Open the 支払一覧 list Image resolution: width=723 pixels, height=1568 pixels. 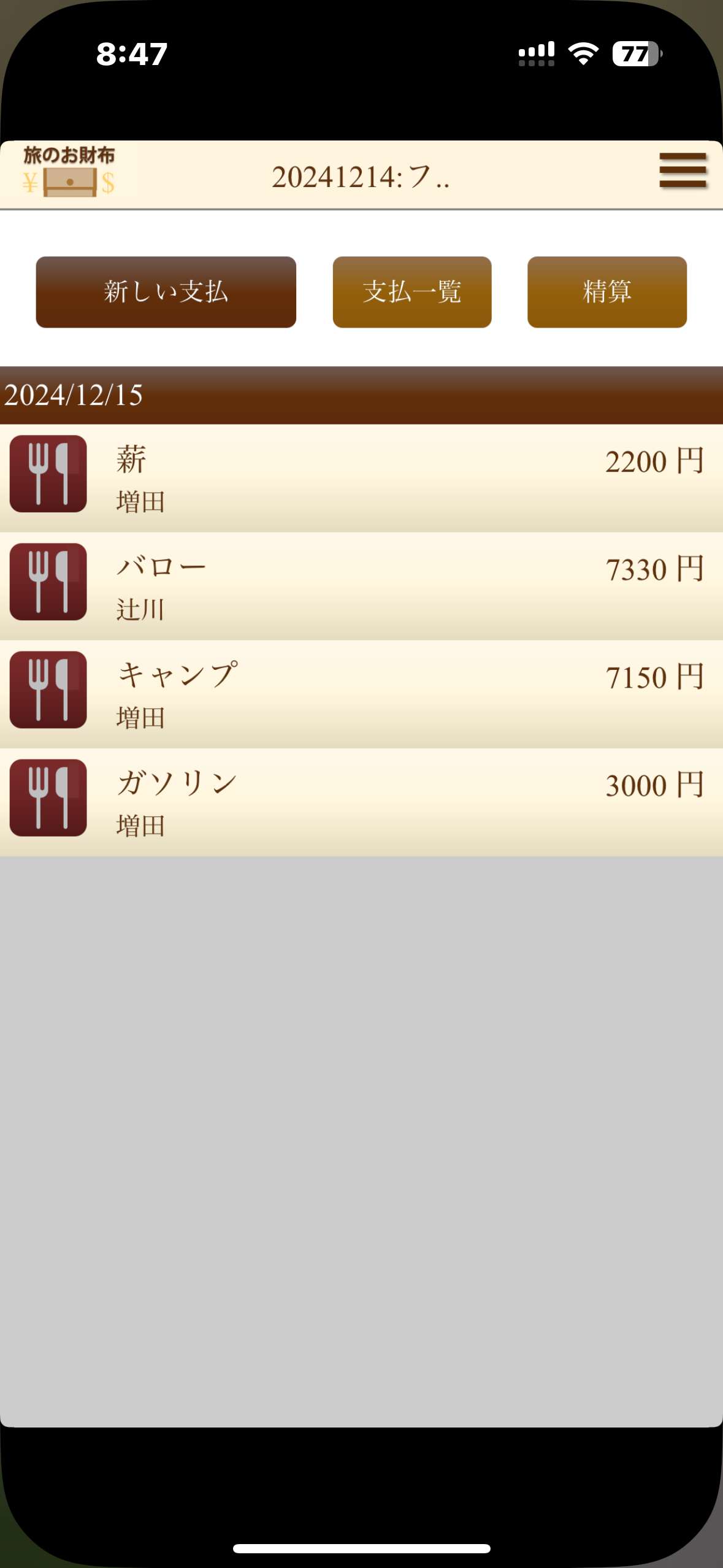[x=412, y=292]
